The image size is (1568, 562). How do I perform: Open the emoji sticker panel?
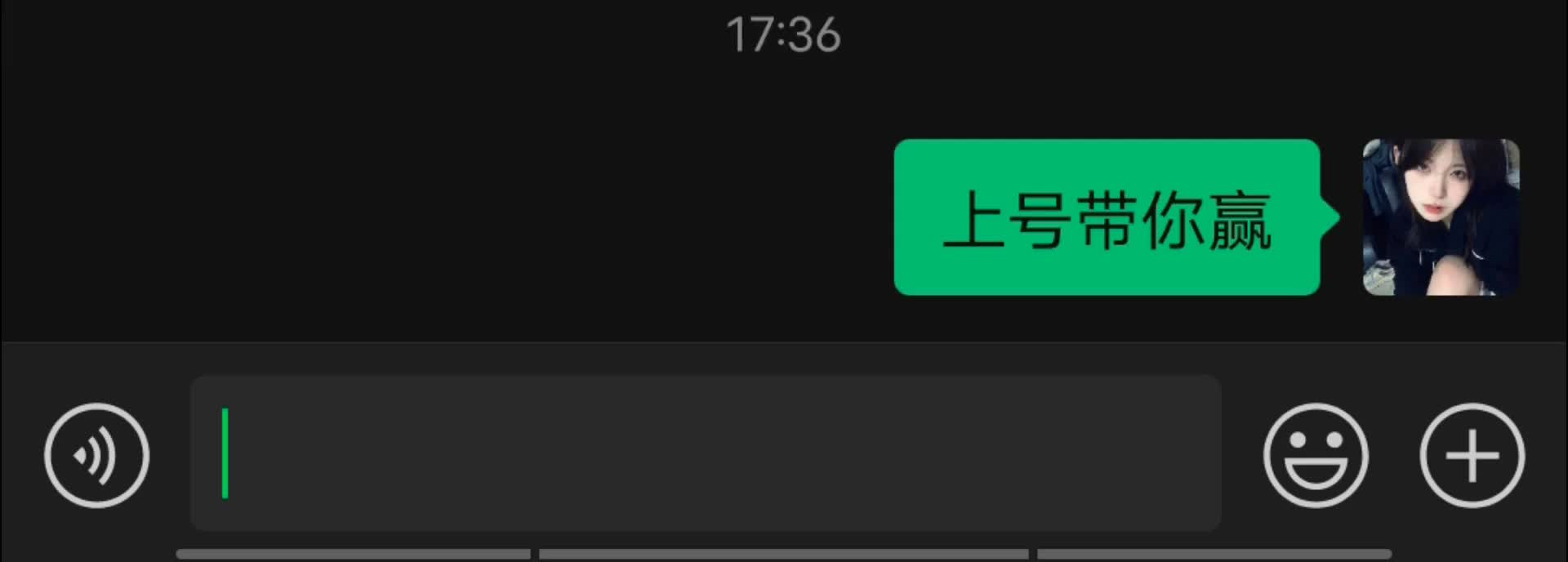1316,455
